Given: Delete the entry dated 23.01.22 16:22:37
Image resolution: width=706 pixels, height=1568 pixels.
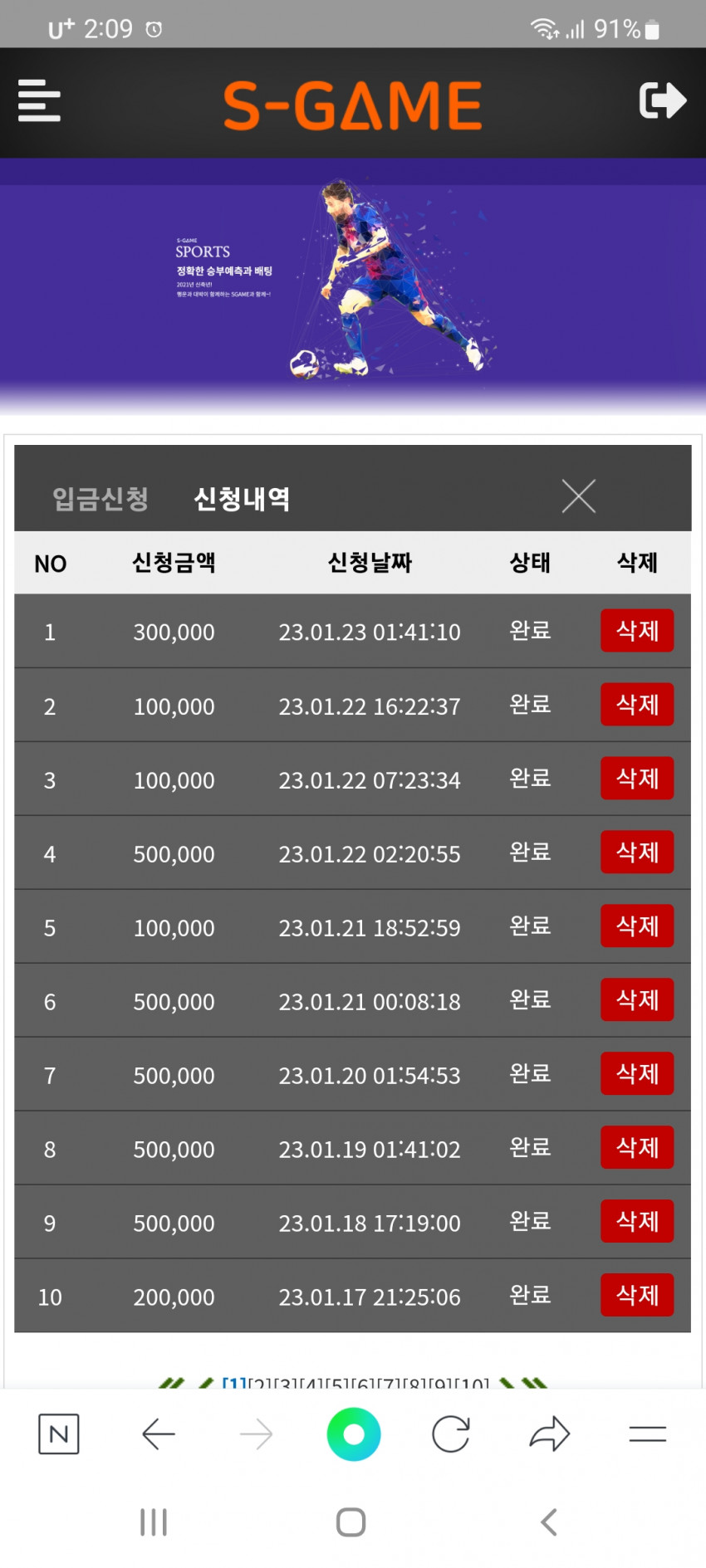Looking at the screenshot, I should click(x=637, y=705).
